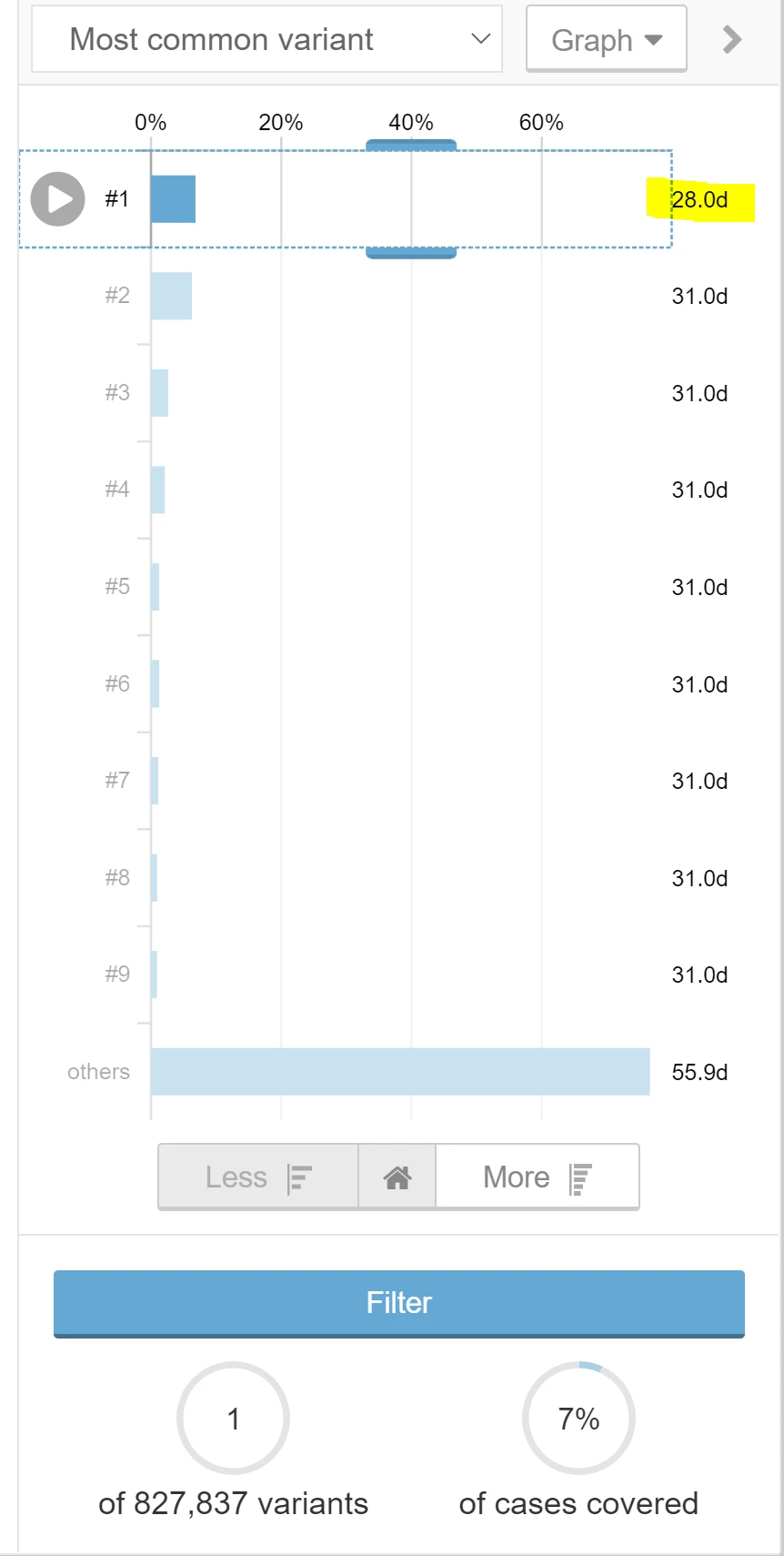
Task: Select variant #2 bar
Action: click(171, 296)
